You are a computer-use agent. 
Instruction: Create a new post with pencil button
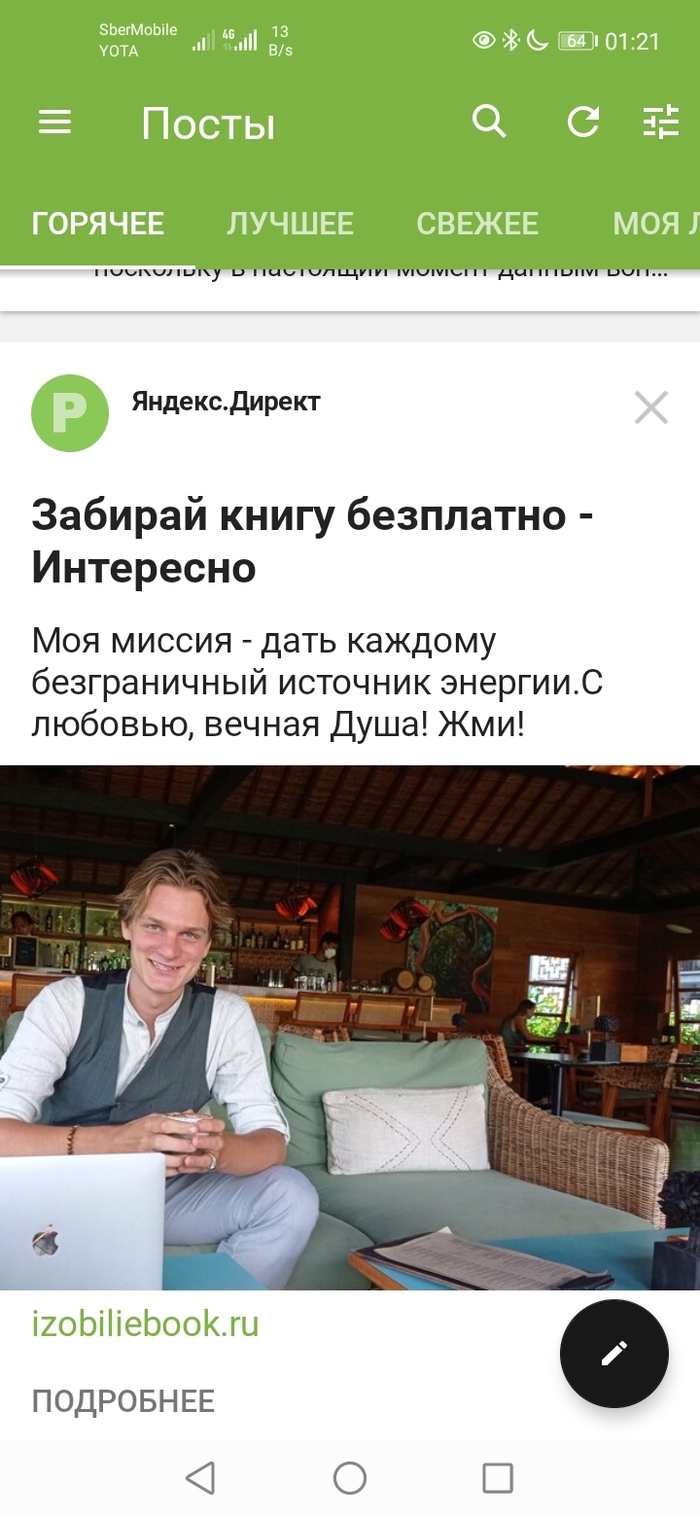[x=613, y=1353]
